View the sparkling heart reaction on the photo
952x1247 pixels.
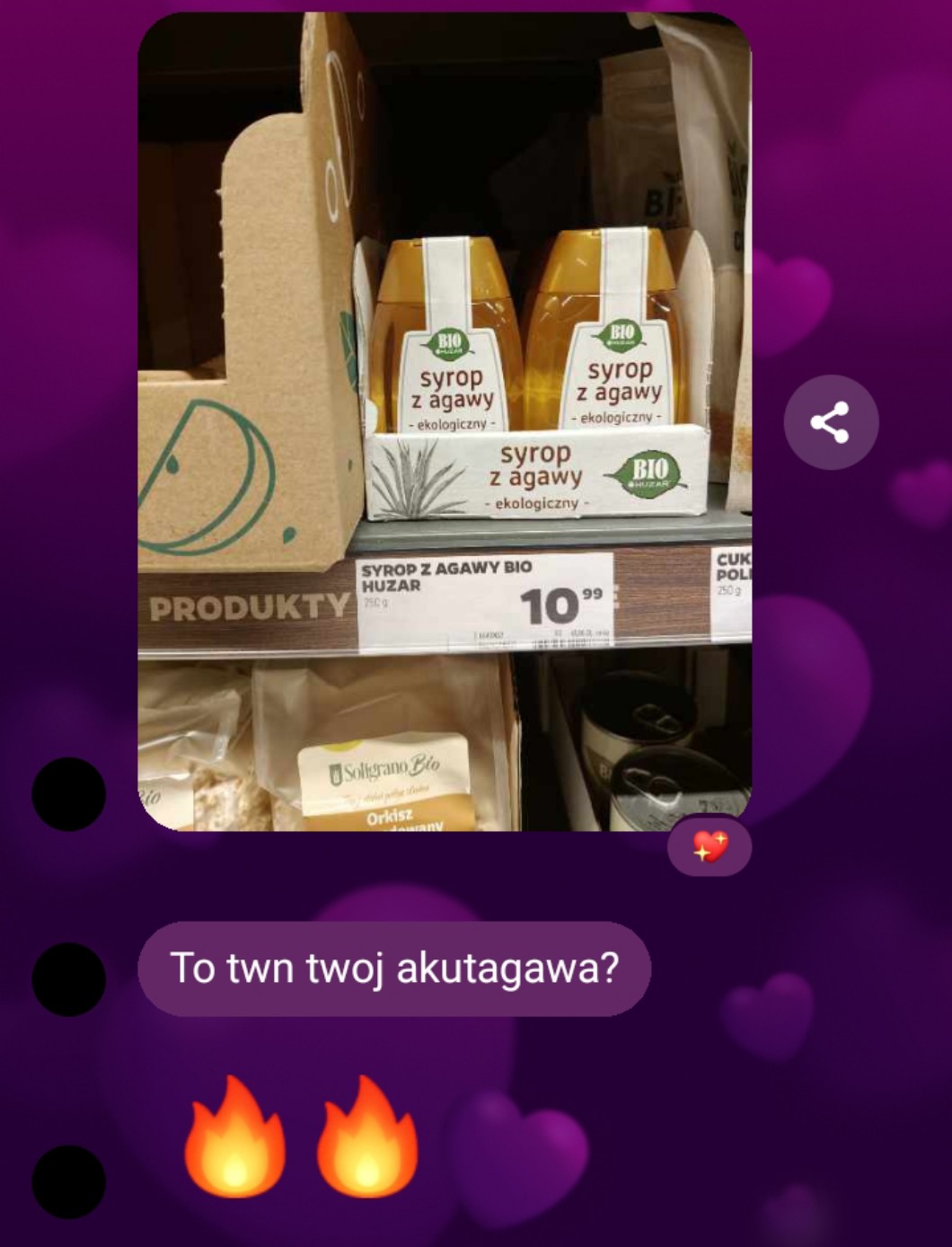pos(710,846)
